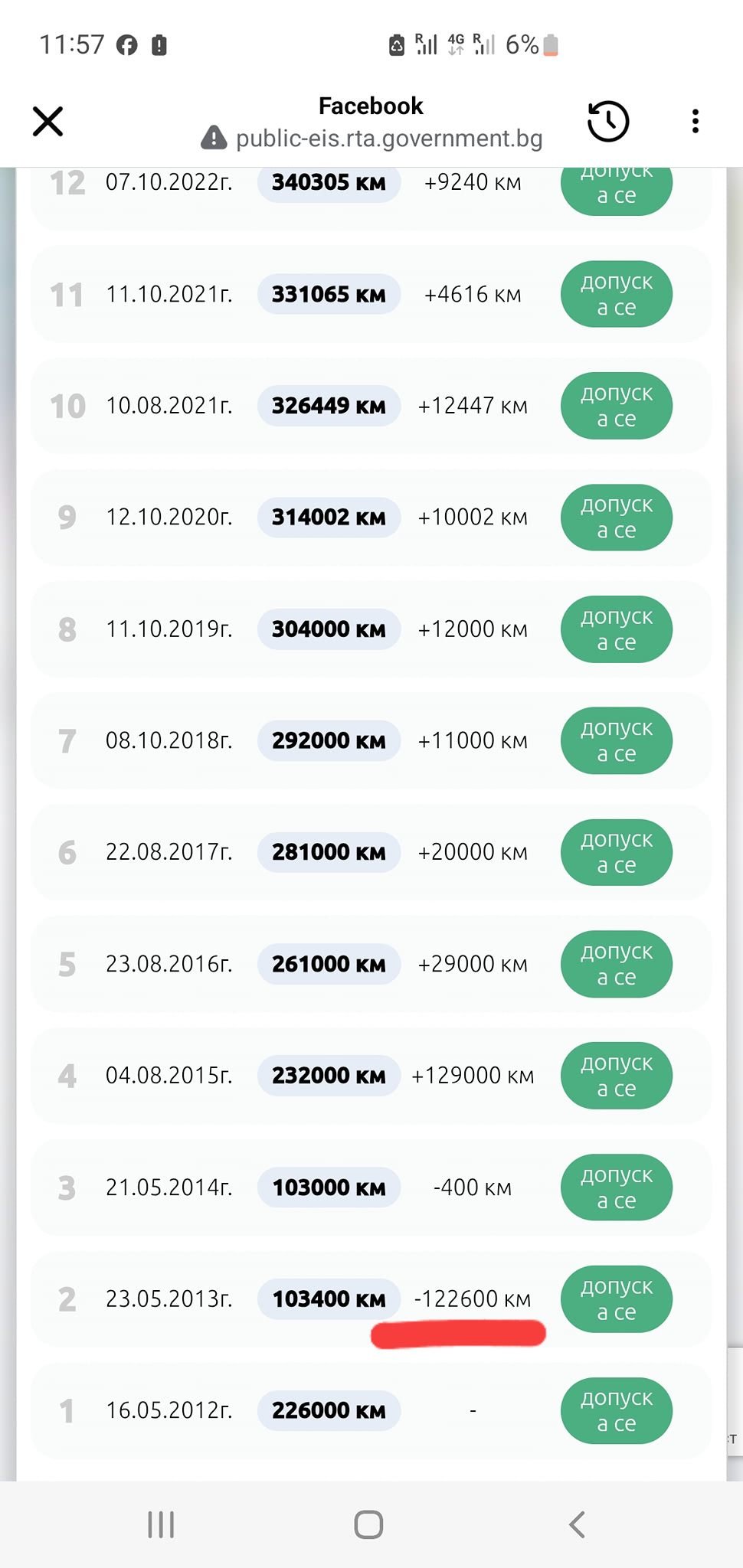Open the browsing history clock icon
Viewport: 743px width, 1568px height.
coord(608,121)
